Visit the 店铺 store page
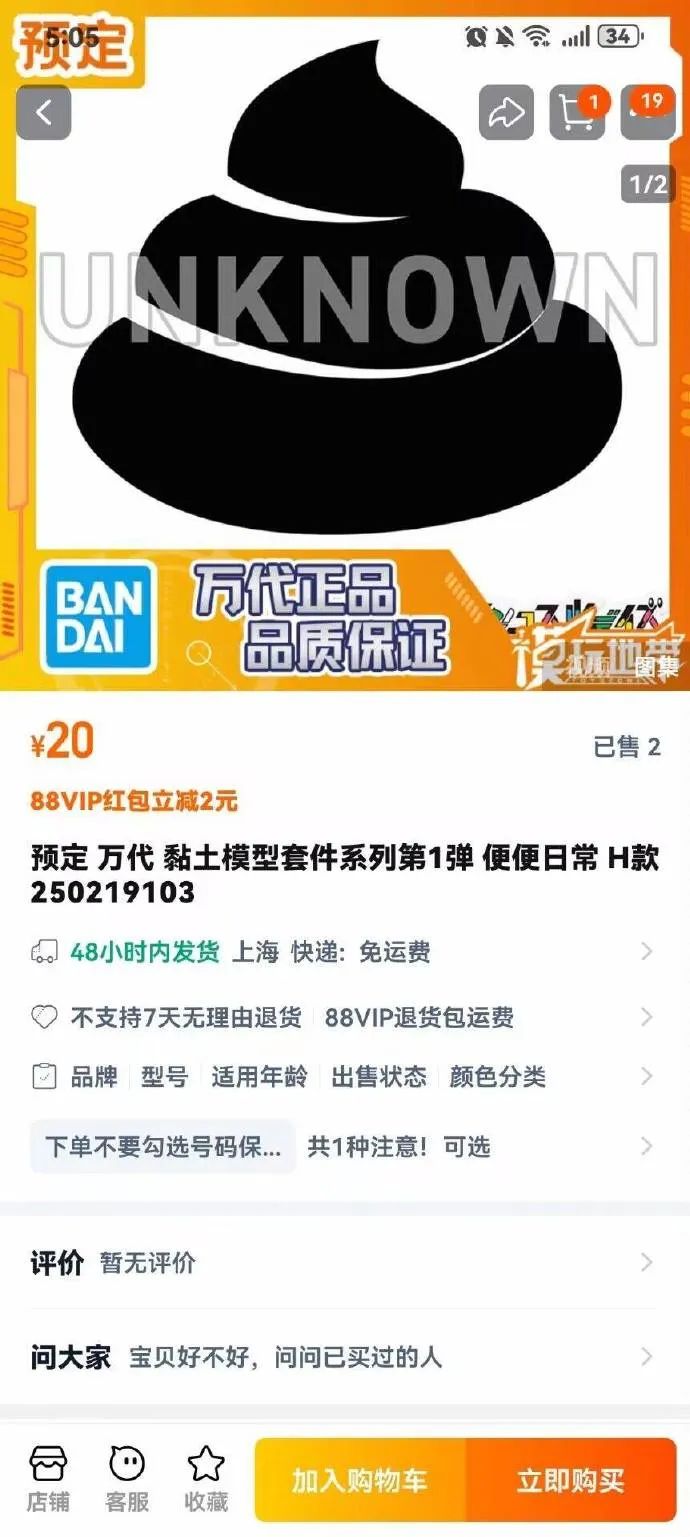This screenshot has height=1537, width=690. [x=48, y=1480]
